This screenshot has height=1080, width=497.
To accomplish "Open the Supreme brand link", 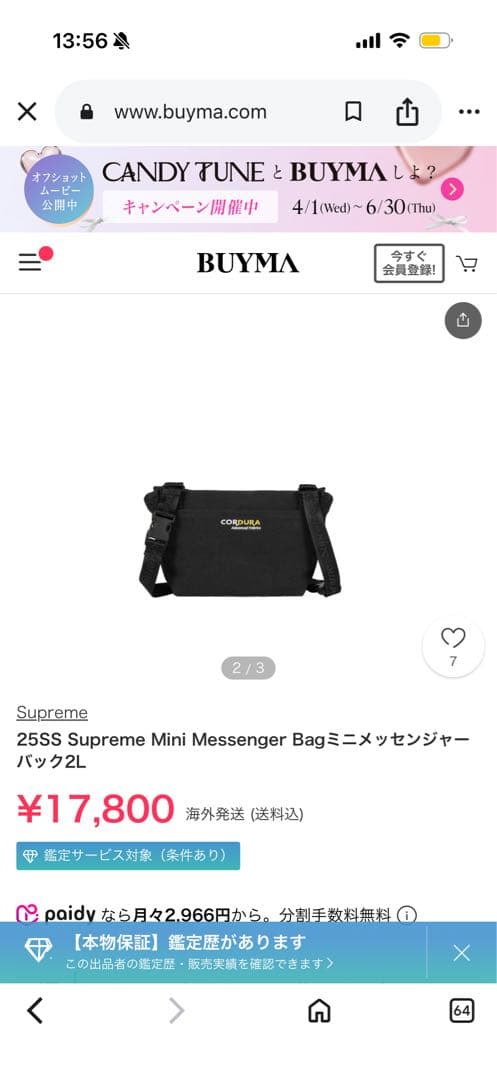I will (x=52, y=712).
